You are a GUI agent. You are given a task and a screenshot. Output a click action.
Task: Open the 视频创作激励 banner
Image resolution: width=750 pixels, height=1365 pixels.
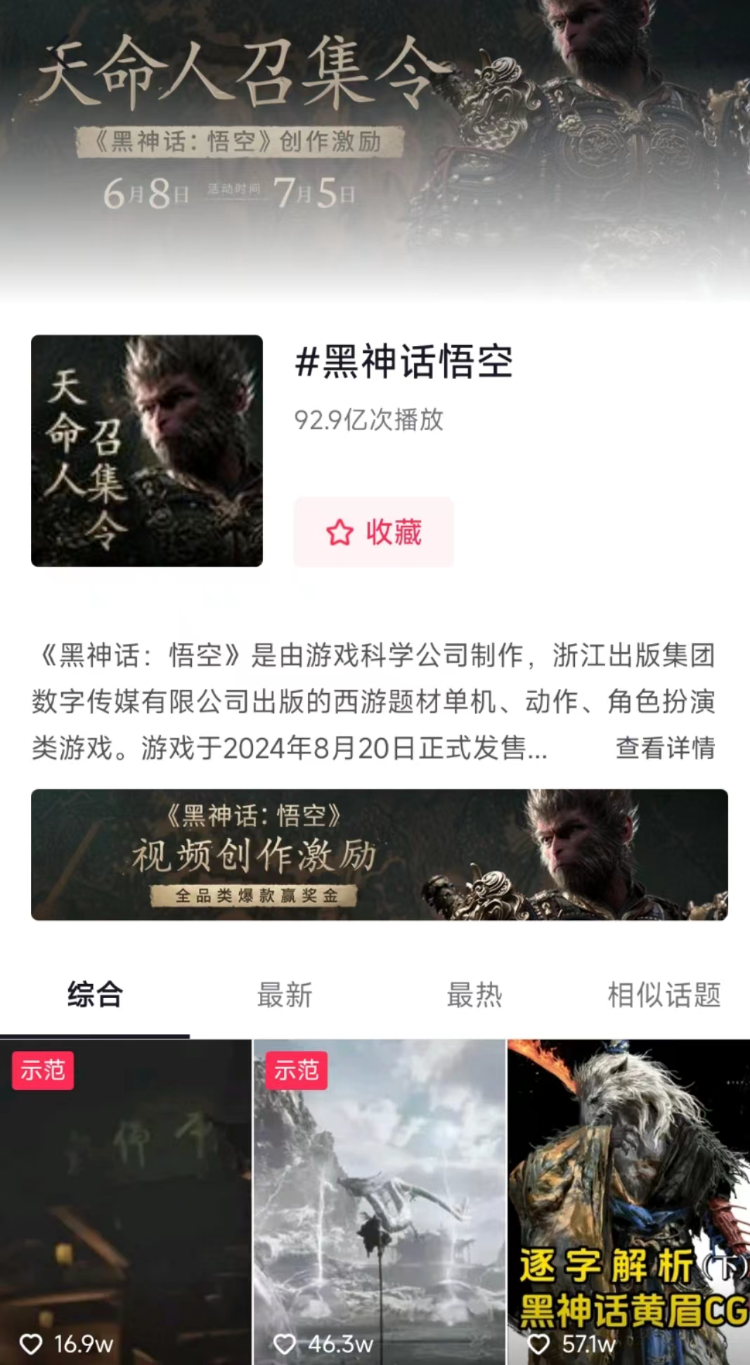379,855
